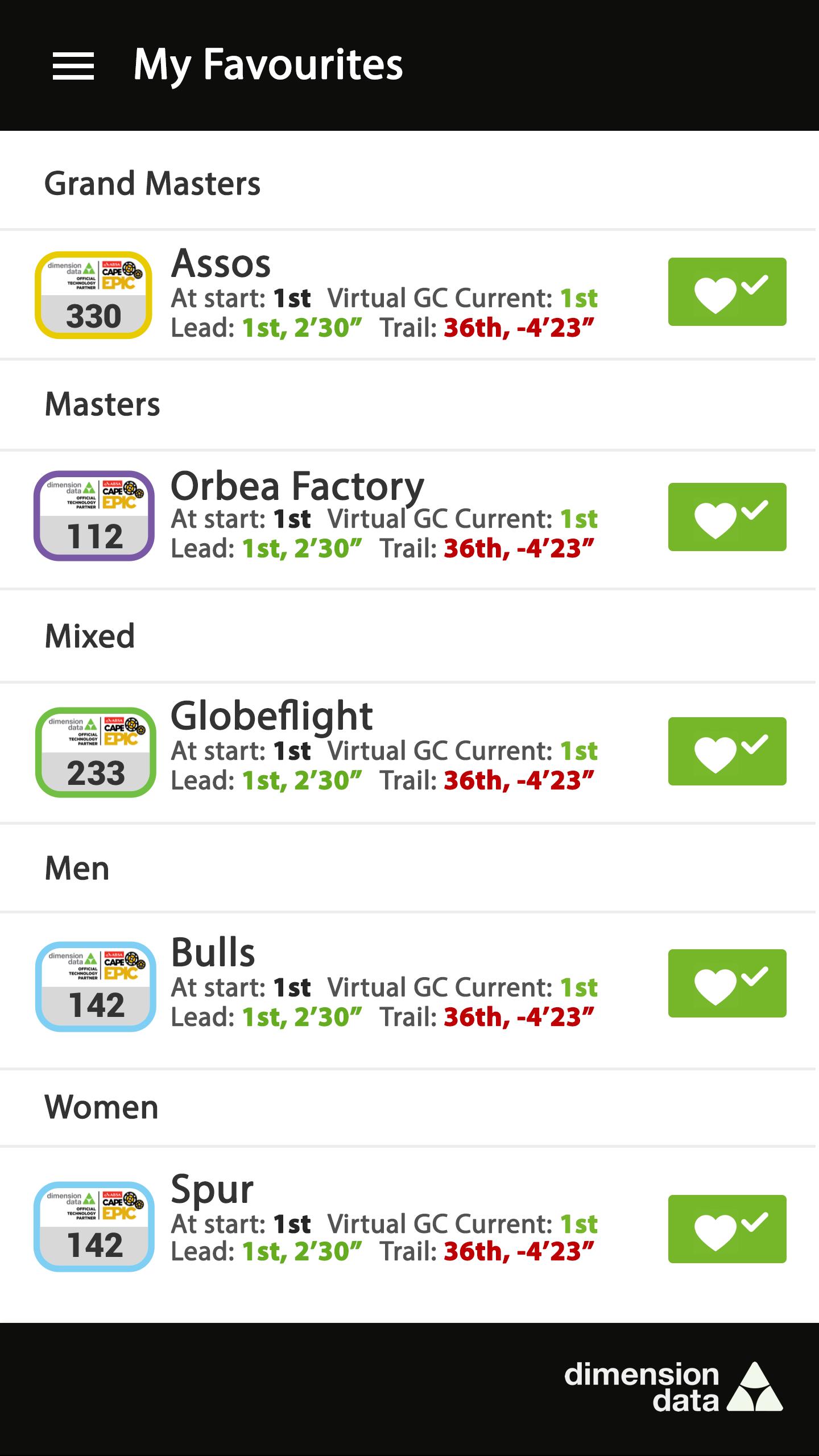Image resolution: width=819 pixels, height=1456 pixels.
Task: Unfavourite the Orbea Factory team
Action: point(727,517)
